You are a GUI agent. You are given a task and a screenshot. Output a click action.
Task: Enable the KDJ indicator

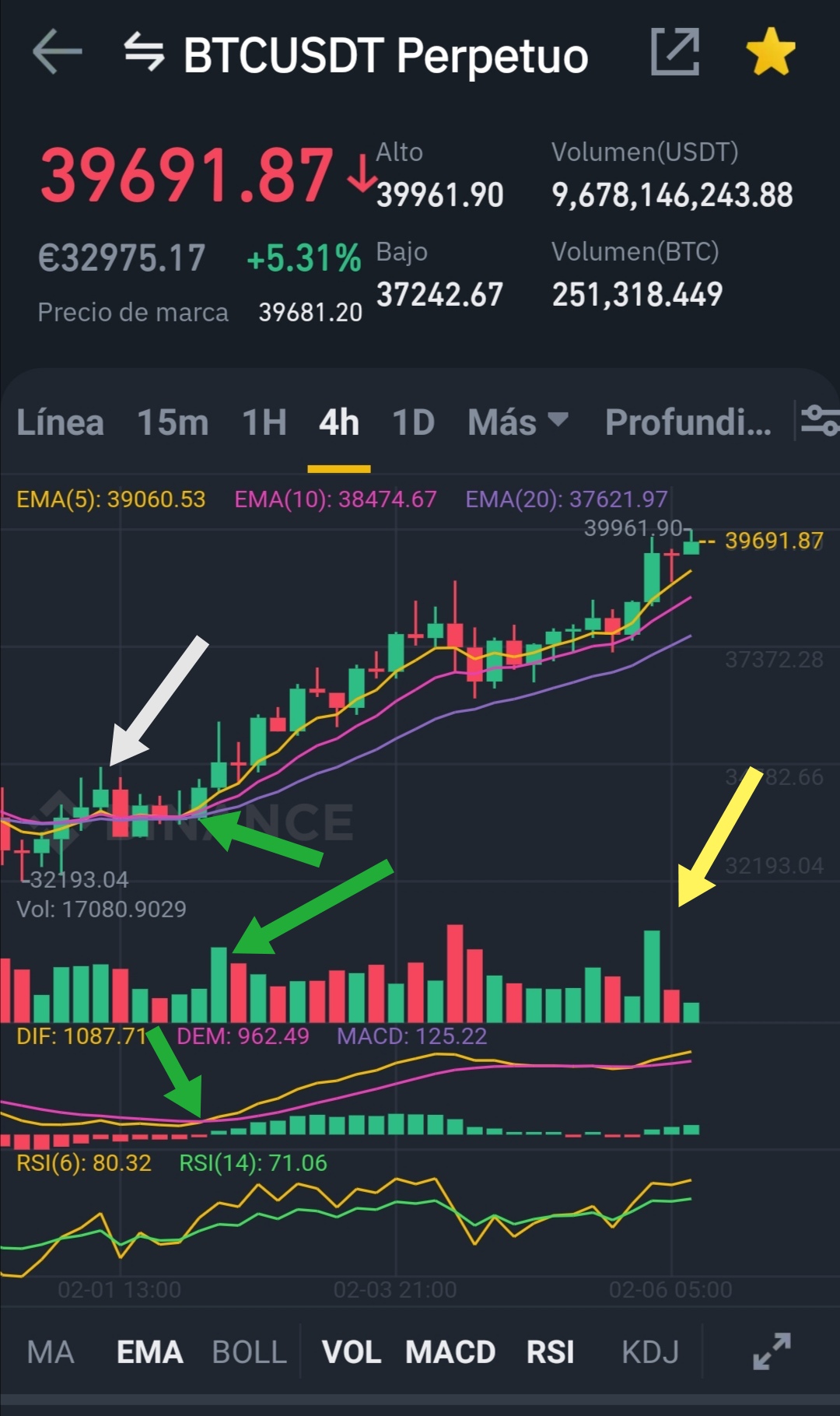pos(650,1352)
